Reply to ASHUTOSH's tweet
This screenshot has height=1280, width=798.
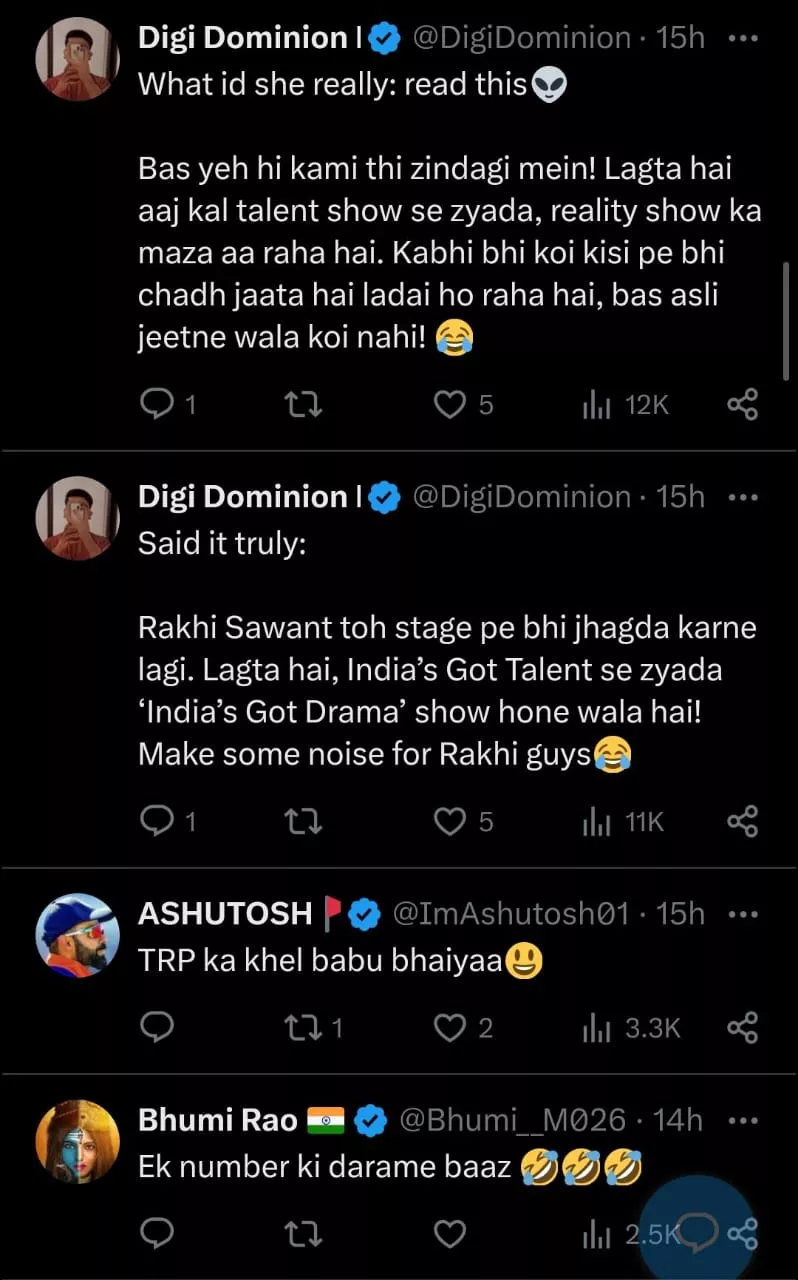coord(156,1028)
